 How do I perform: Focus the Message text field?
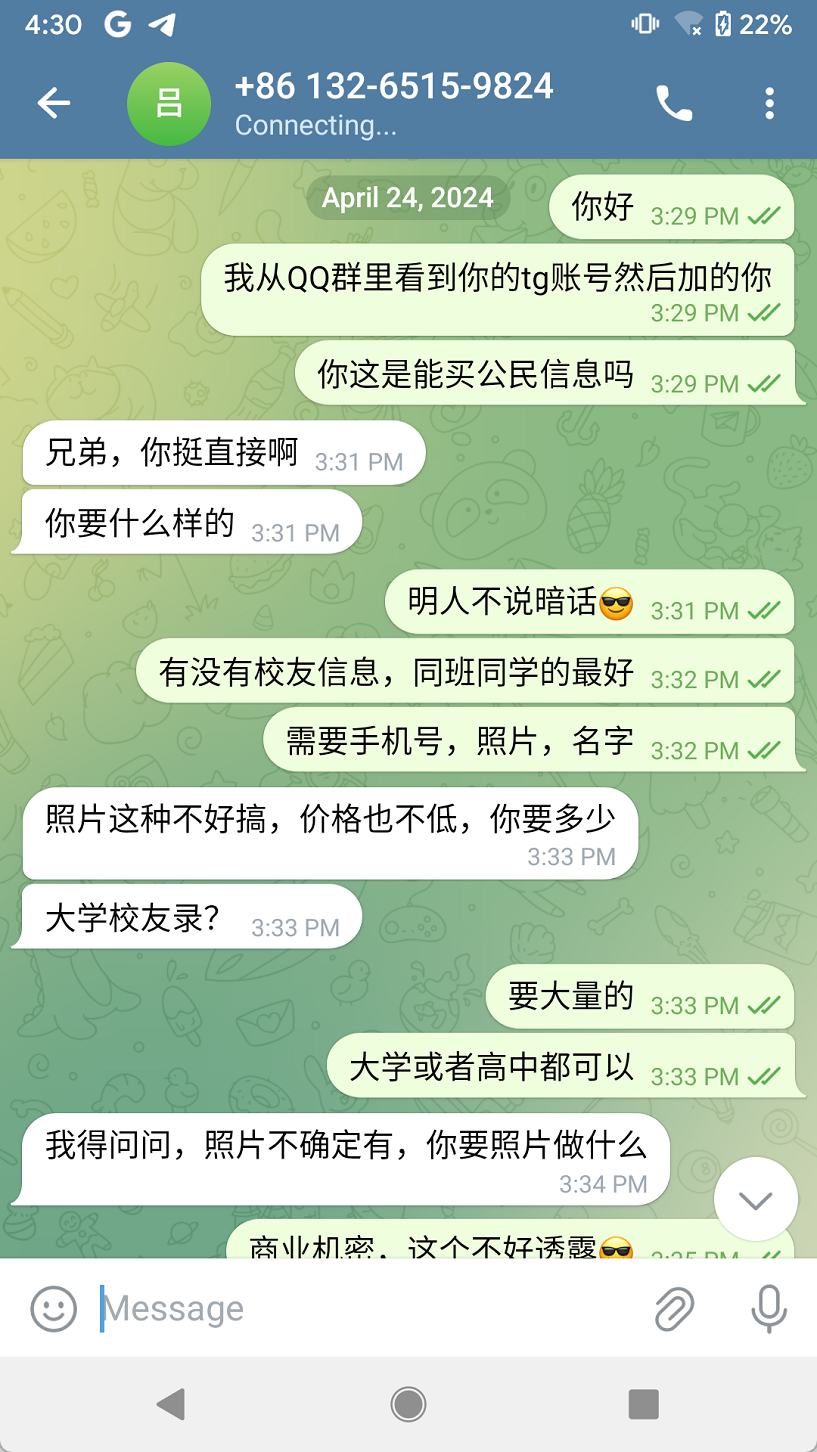coord(370,1308)
